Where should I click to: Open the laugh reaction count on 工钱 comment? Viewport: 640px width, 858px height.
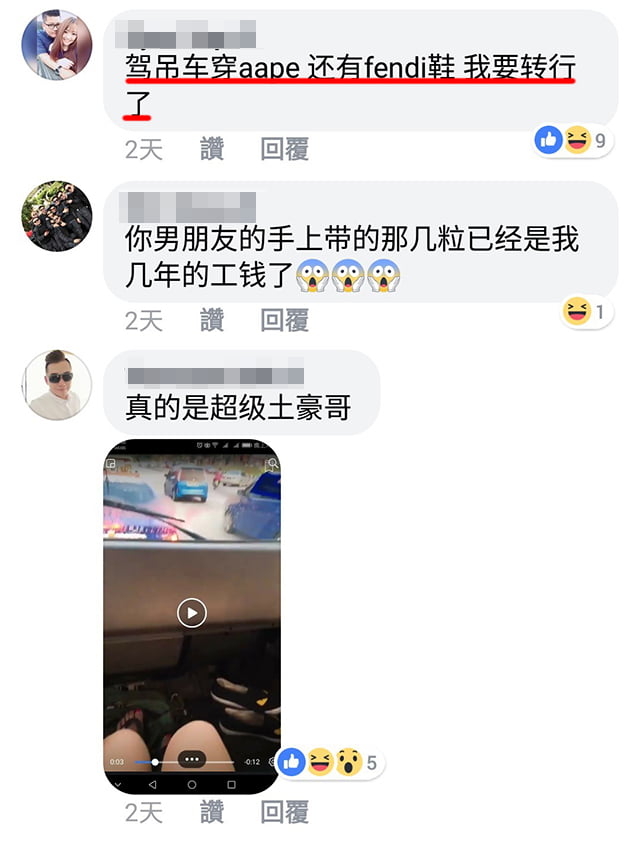587,312
